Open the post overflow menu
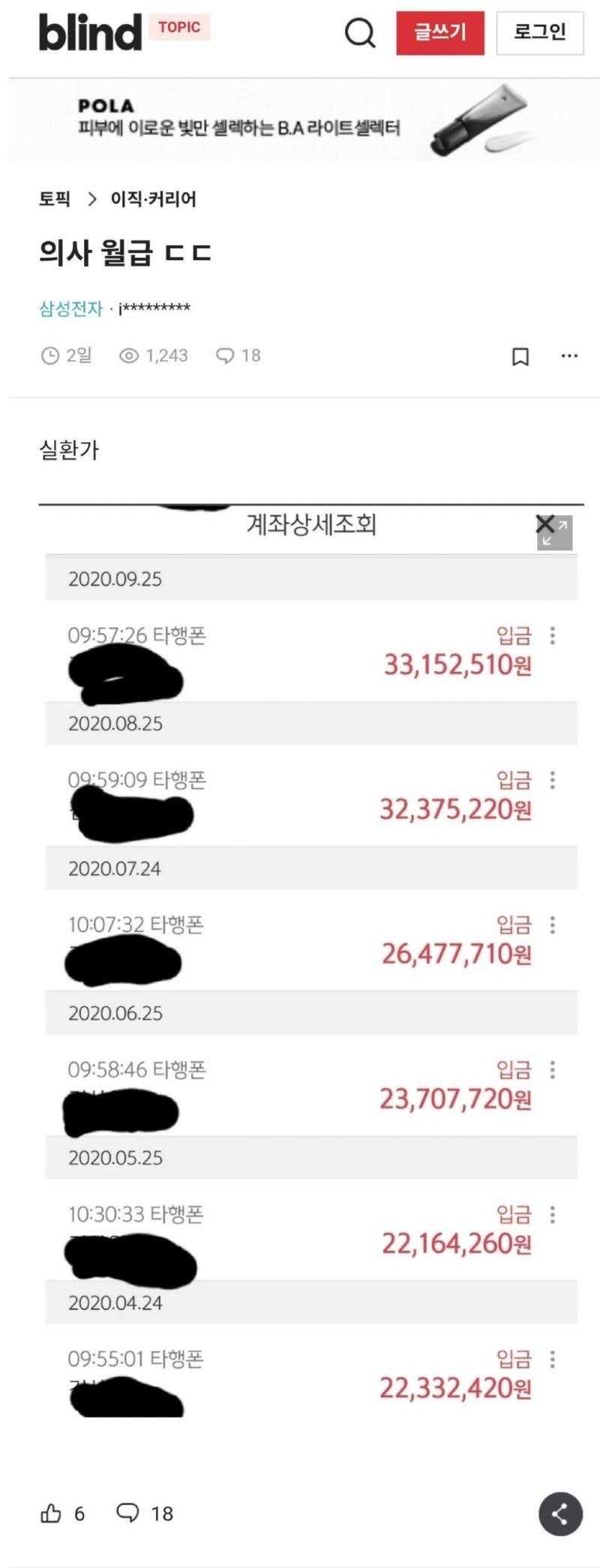Image resolution: width=600 pixels, height=1568 pixels. pyautogui.click(x=569, y=355)
